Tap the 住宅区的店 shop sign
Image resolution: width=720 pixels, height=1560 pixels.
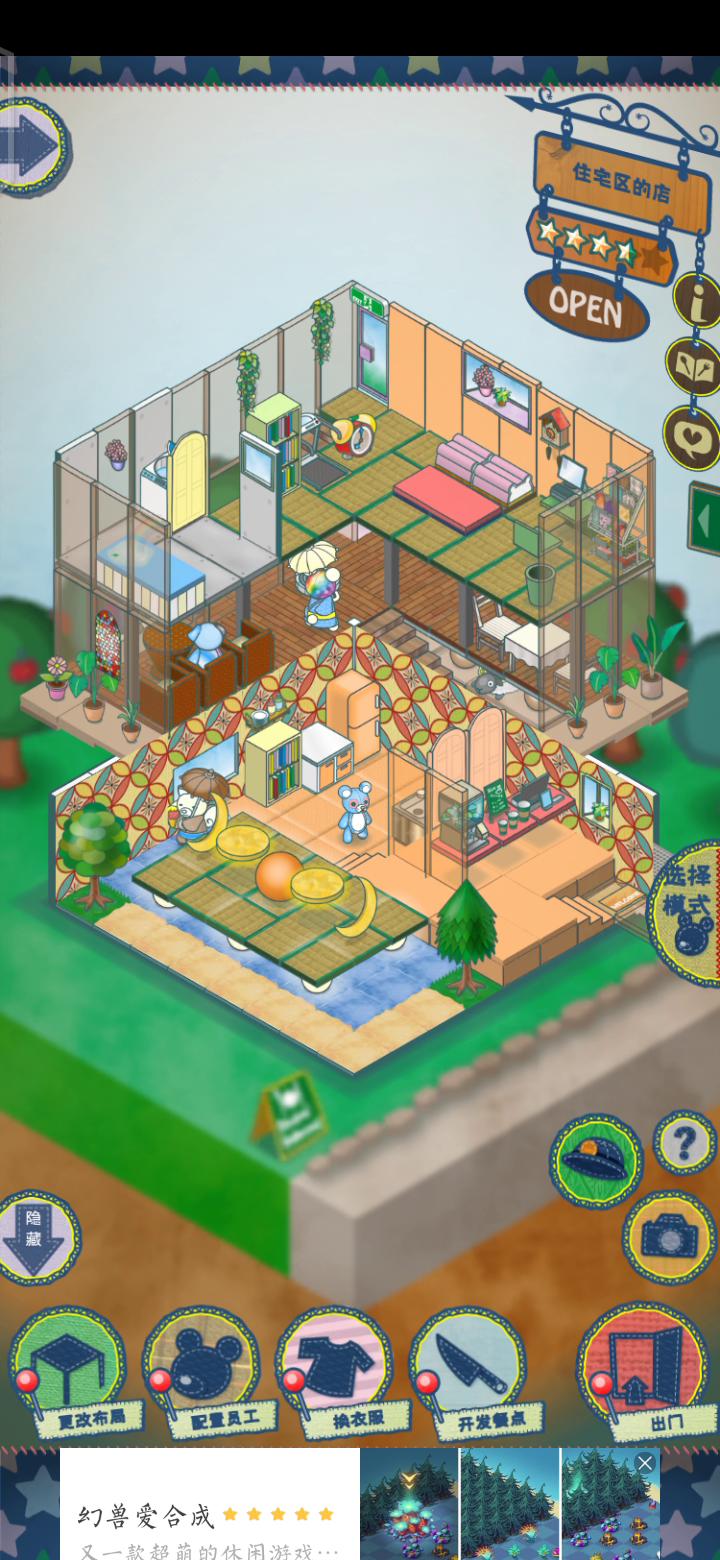click(x=620, y=184)
